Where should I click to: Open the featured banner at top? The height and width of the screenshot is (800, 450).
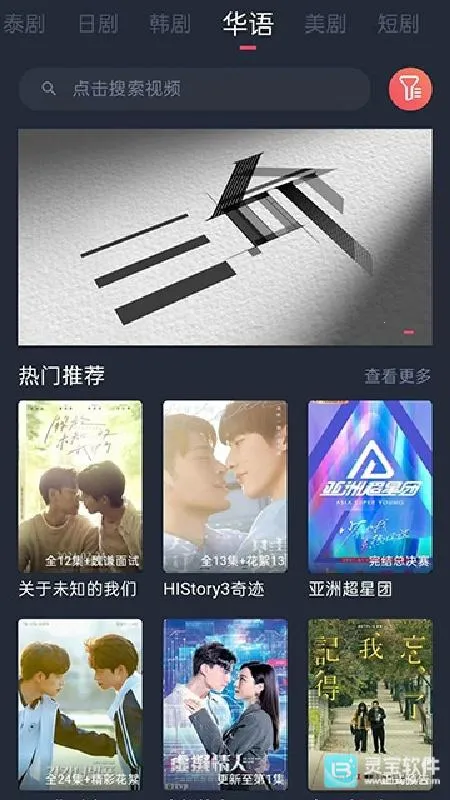225,237
